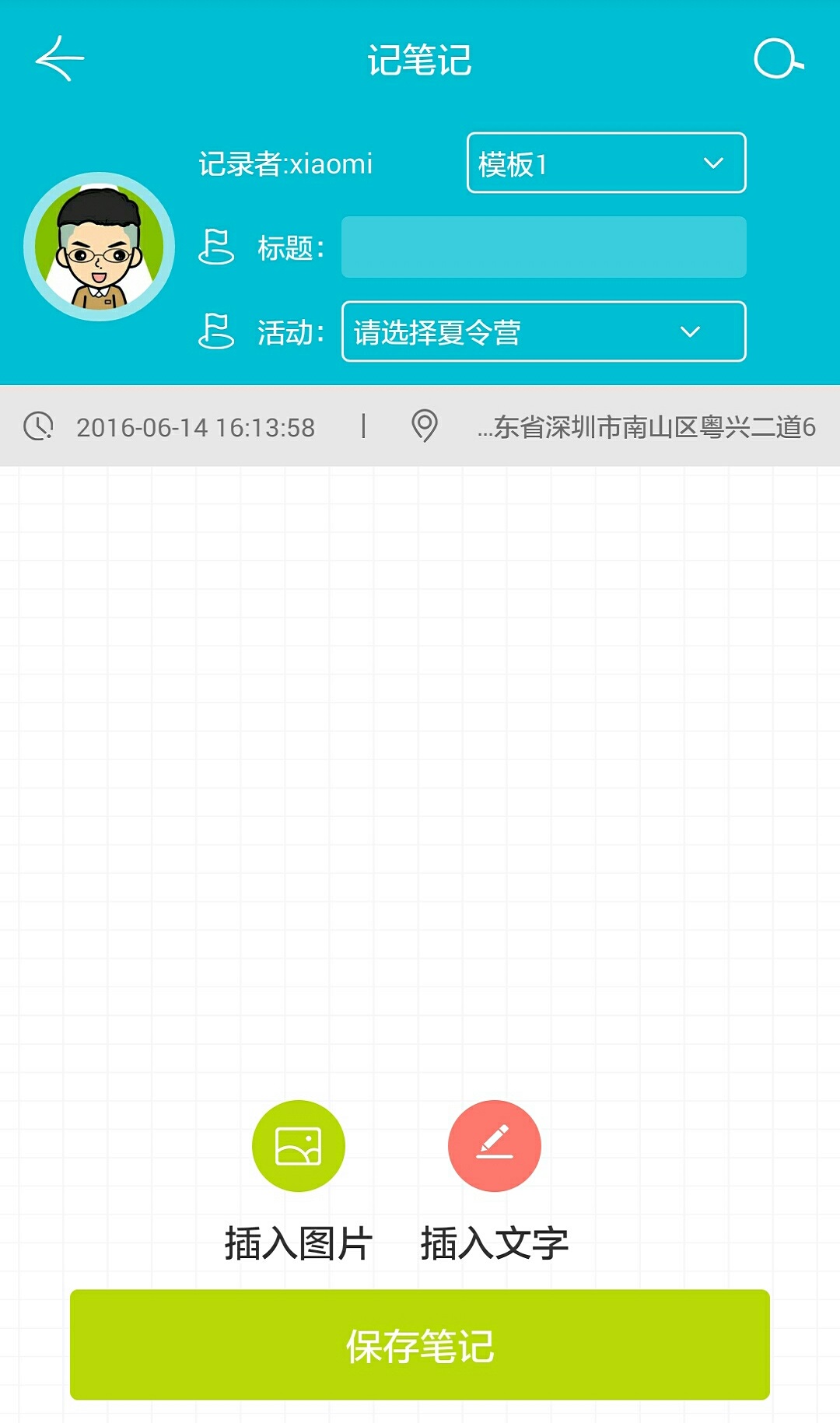Open the 模板1 template dropdown
The image size is (840, 1423).
coord(607,163)
